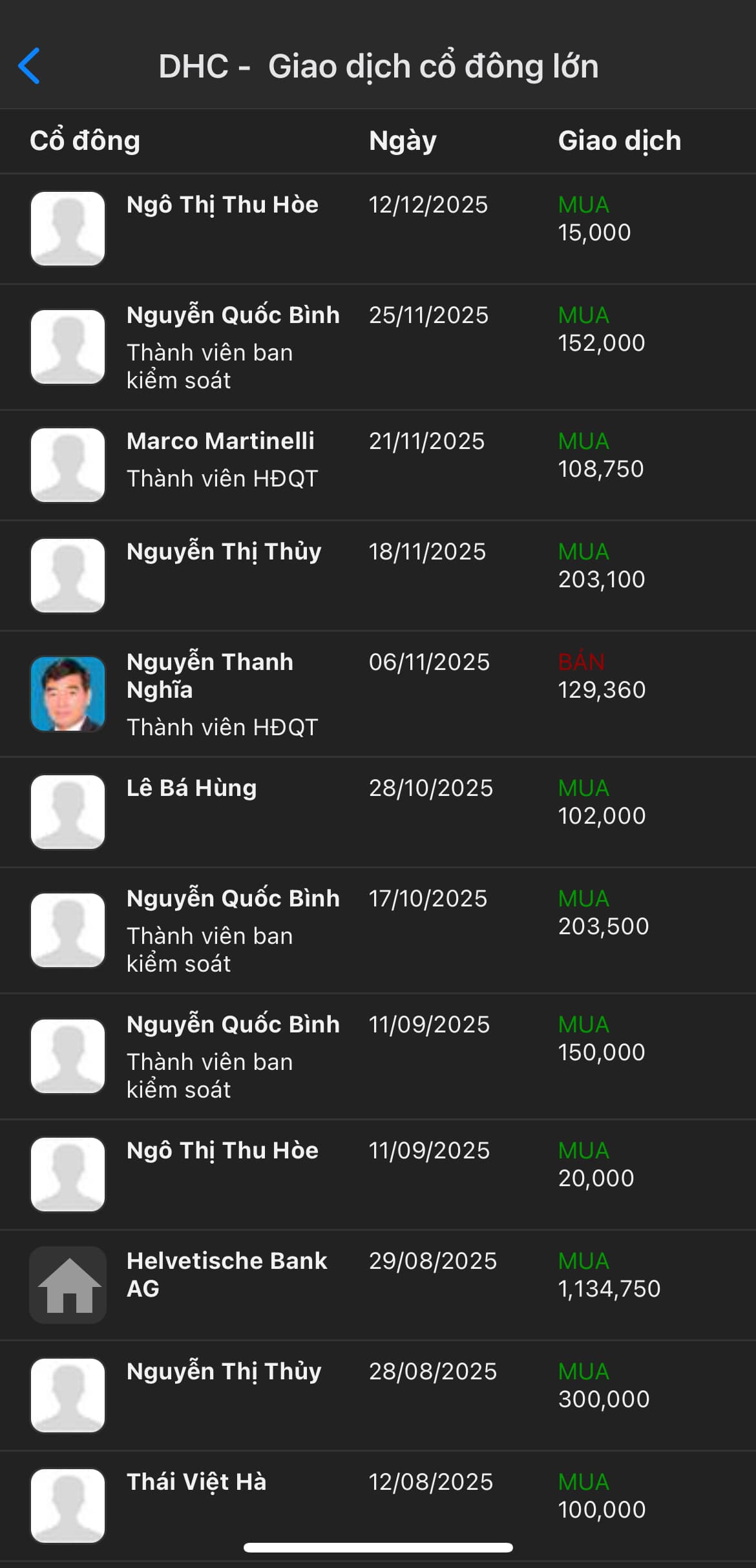Open Marco Martinelli's transaction row
Viewport: 756px width, 1568px height.
[x=378, y=465]
